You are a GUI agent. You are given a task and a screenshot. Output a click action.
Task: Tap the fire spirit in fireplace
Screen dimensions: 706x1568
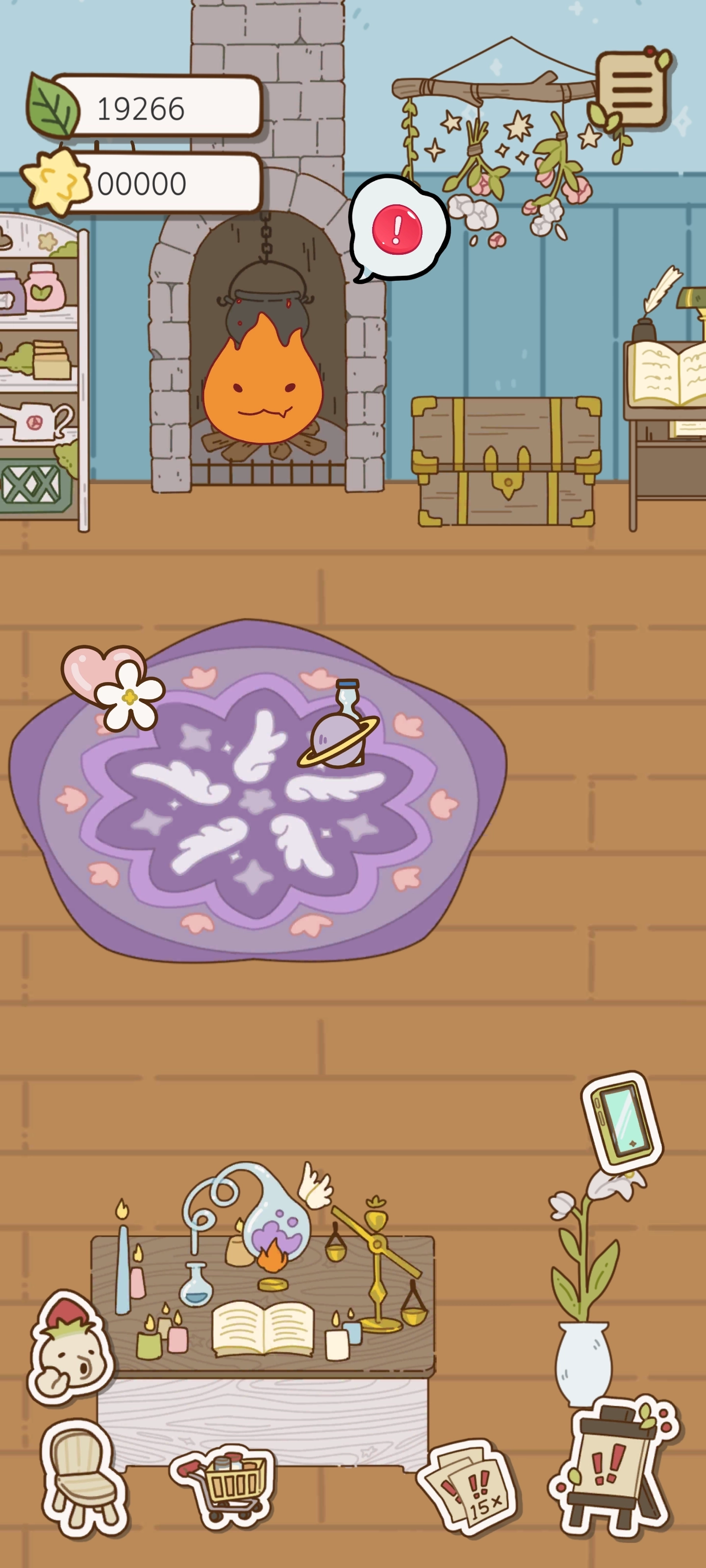pyautogui.click(x=263, y=382)
